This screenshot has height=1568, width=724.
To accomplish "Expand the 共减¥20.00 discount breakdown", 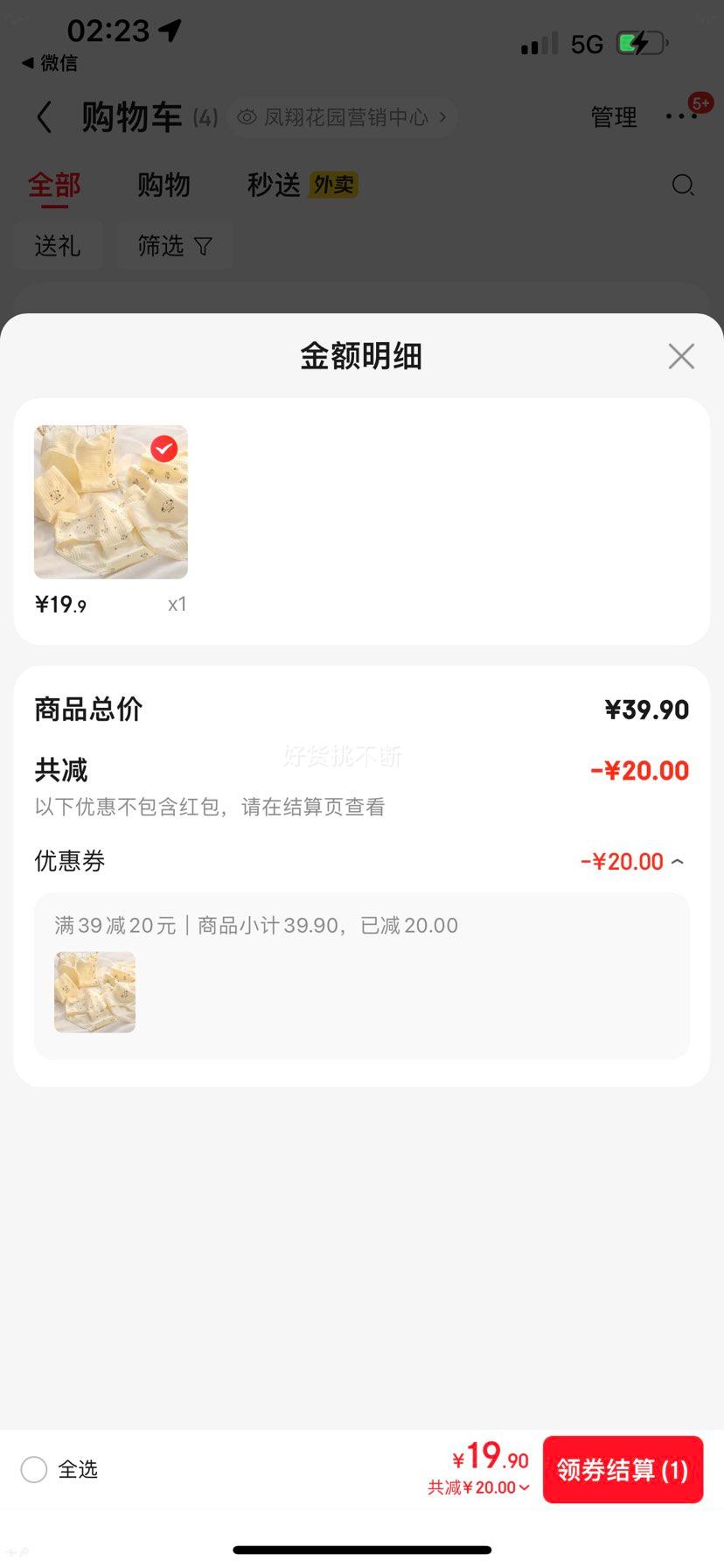I will (477, 1487).
